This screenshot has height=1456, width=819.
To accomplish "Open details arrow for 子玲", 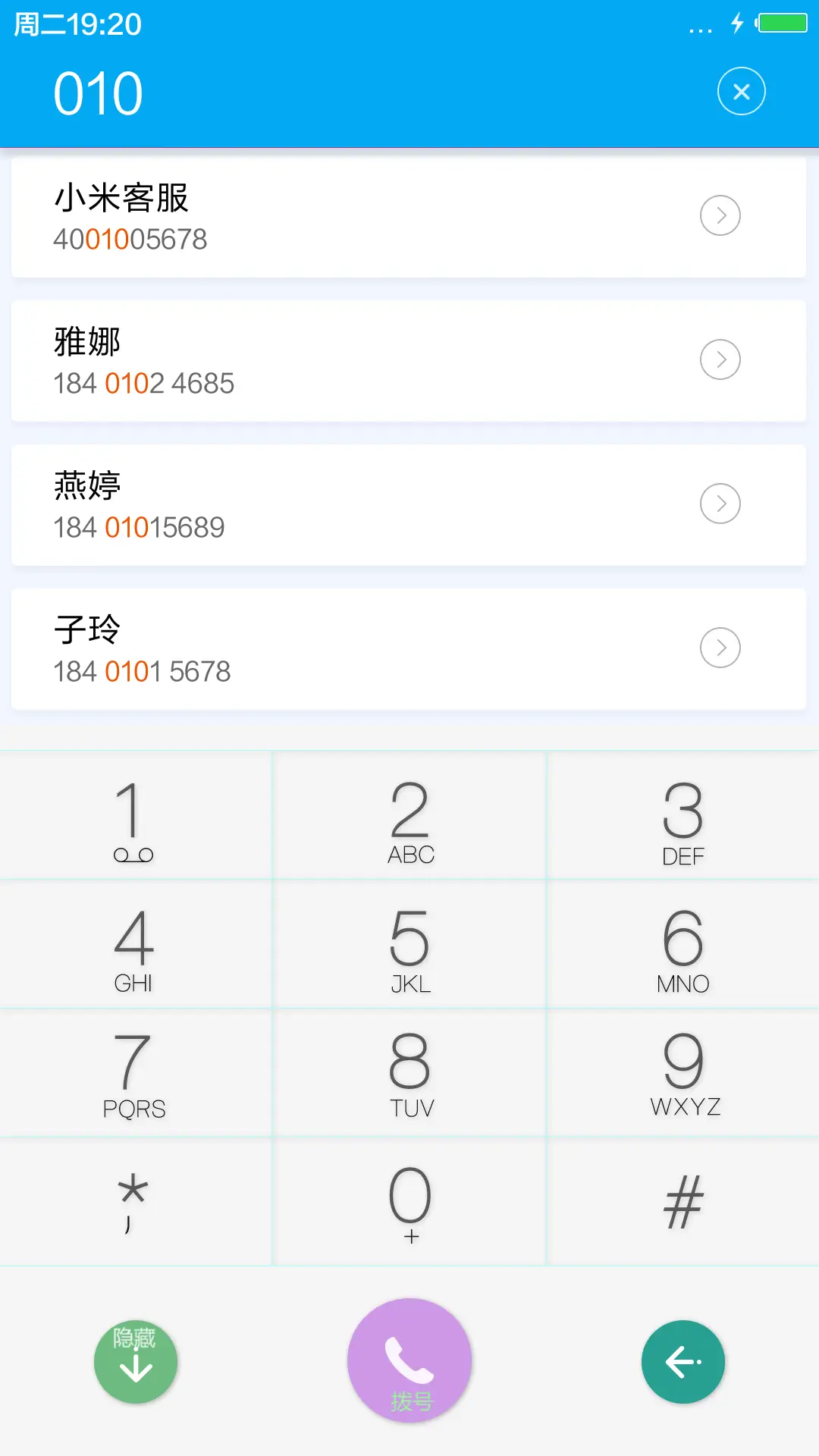I will (x=720, y=648).
